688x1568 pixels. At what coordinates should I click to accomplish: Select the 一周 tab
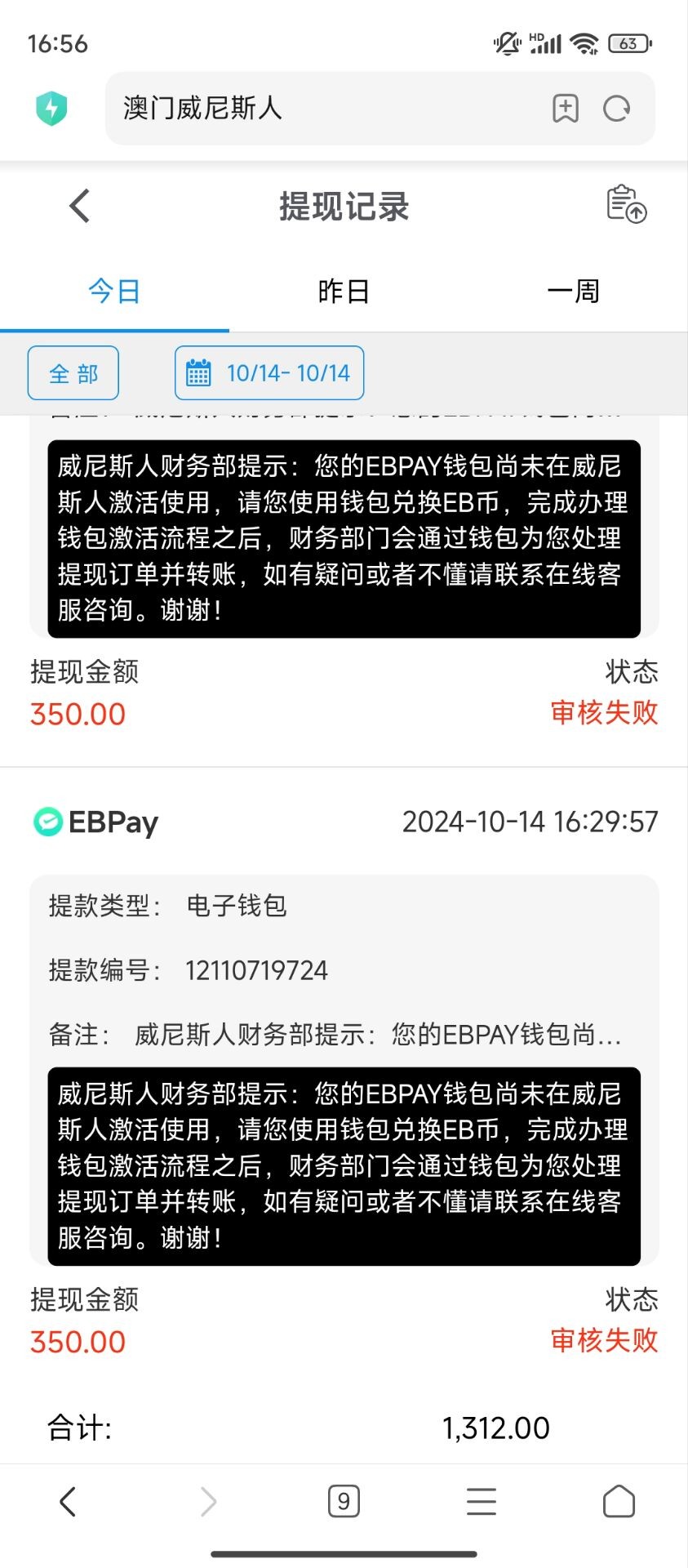573,292
